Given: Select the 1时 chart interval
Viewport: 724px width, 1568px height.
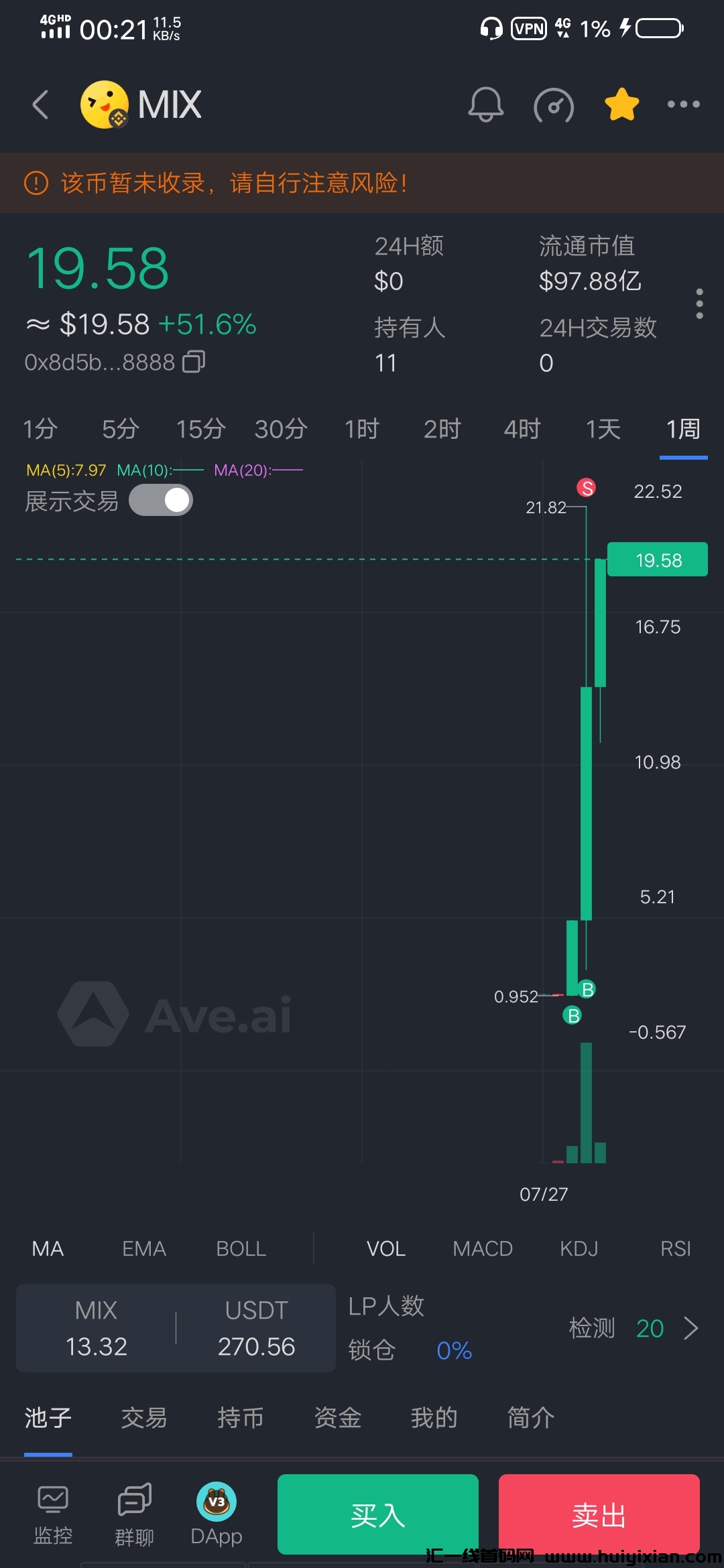Looking at the screenshot, I should (361, 429).
